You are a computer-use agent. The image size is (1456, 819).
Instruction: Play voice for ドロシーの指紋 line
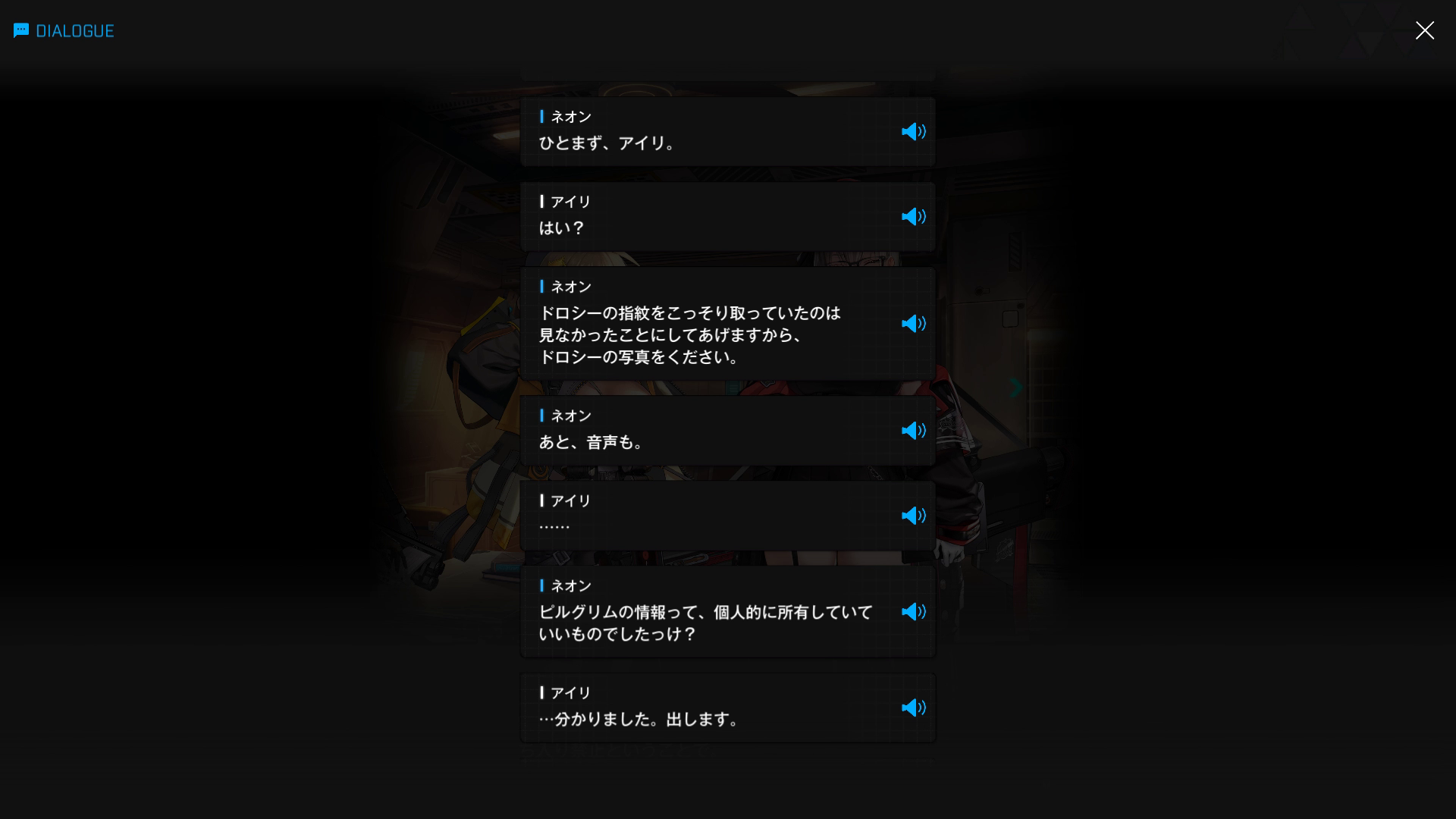[913, 324]
